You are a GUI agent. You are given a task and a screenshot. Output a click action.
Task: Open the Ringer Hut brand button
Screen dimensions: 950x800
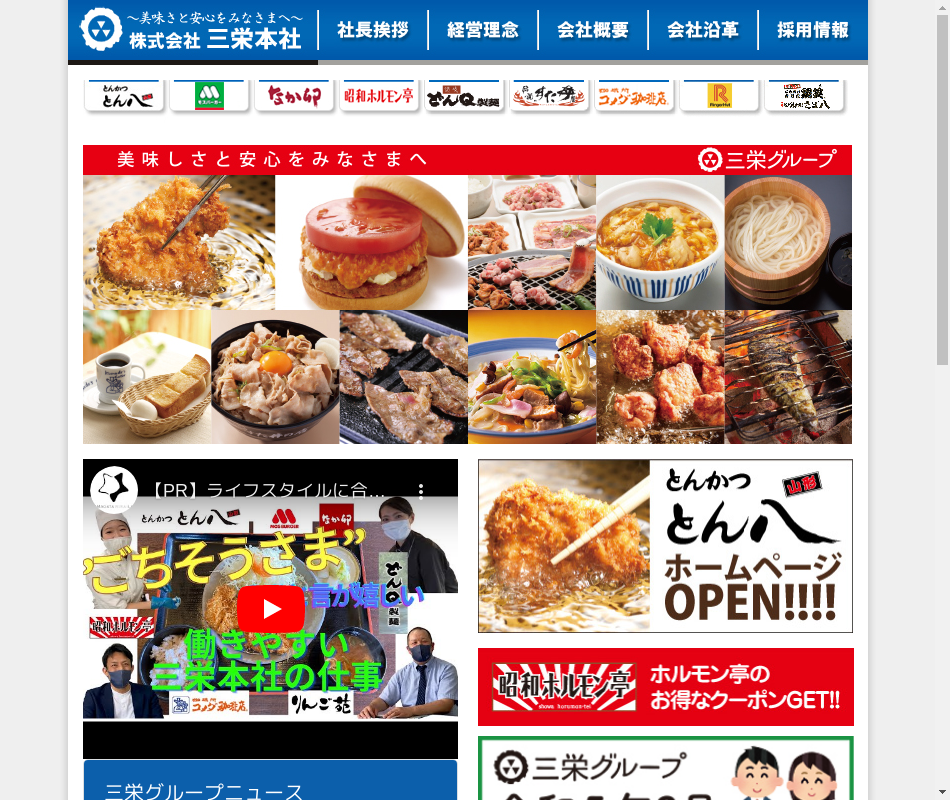point(719,96)
